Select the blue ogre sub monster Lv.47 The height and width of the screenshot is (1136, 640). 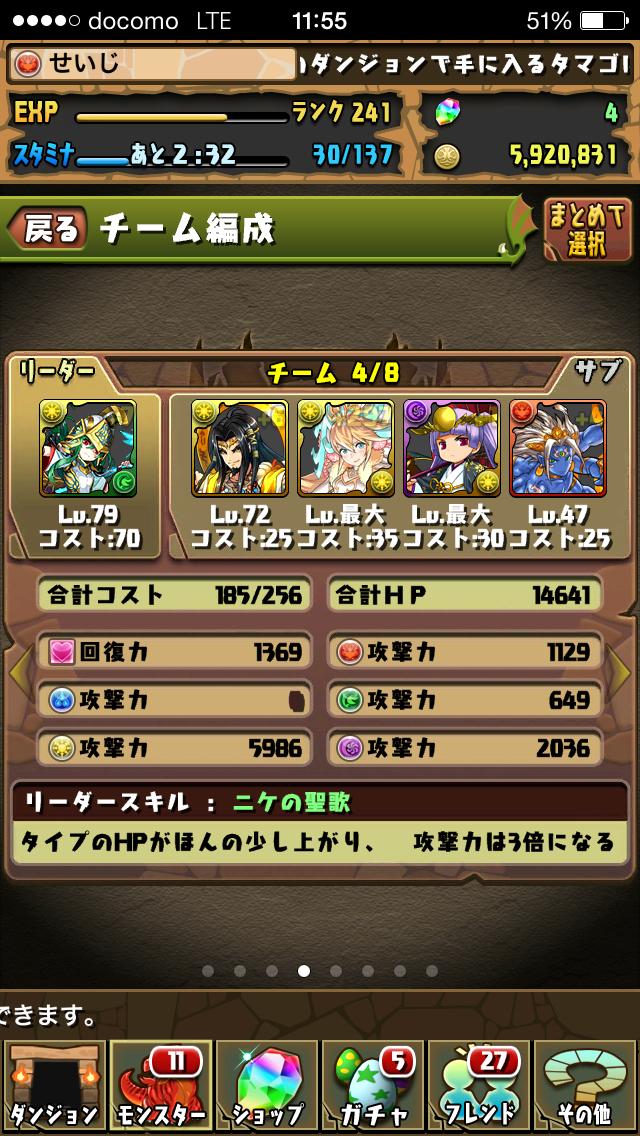pos(557,447)
